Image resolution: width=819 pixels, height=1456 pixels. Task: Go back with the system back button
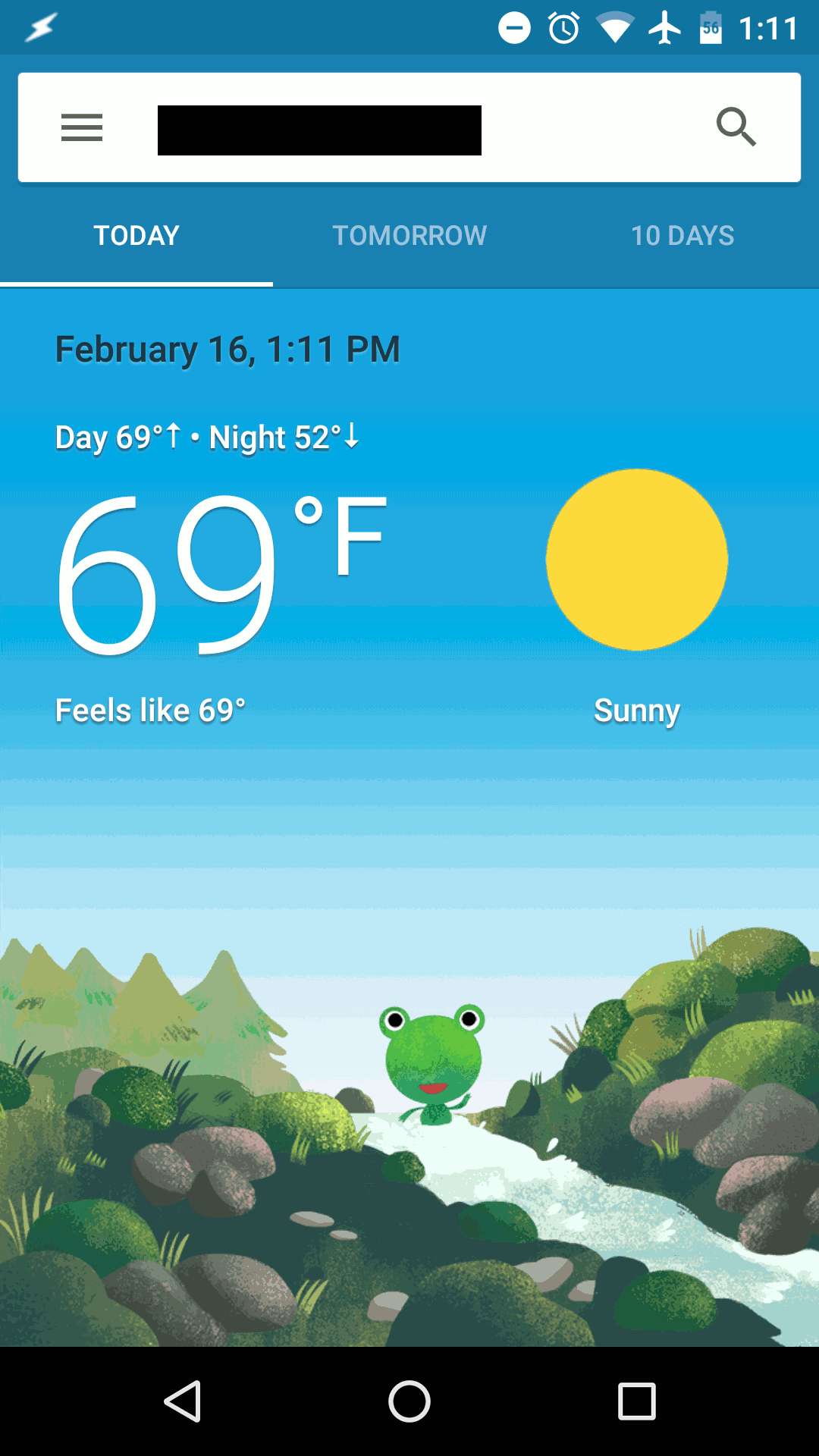[x=183, y=1401]
